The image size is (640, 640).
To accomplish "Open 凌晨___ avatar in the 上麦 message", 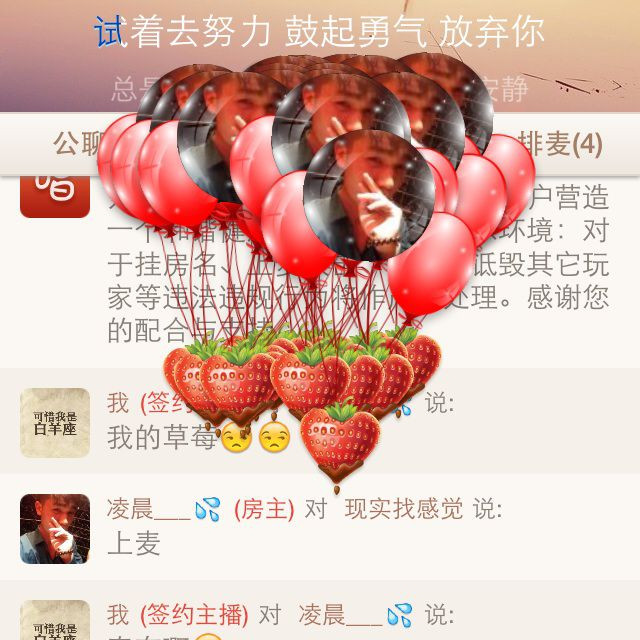I will click(x=54, y=528).
